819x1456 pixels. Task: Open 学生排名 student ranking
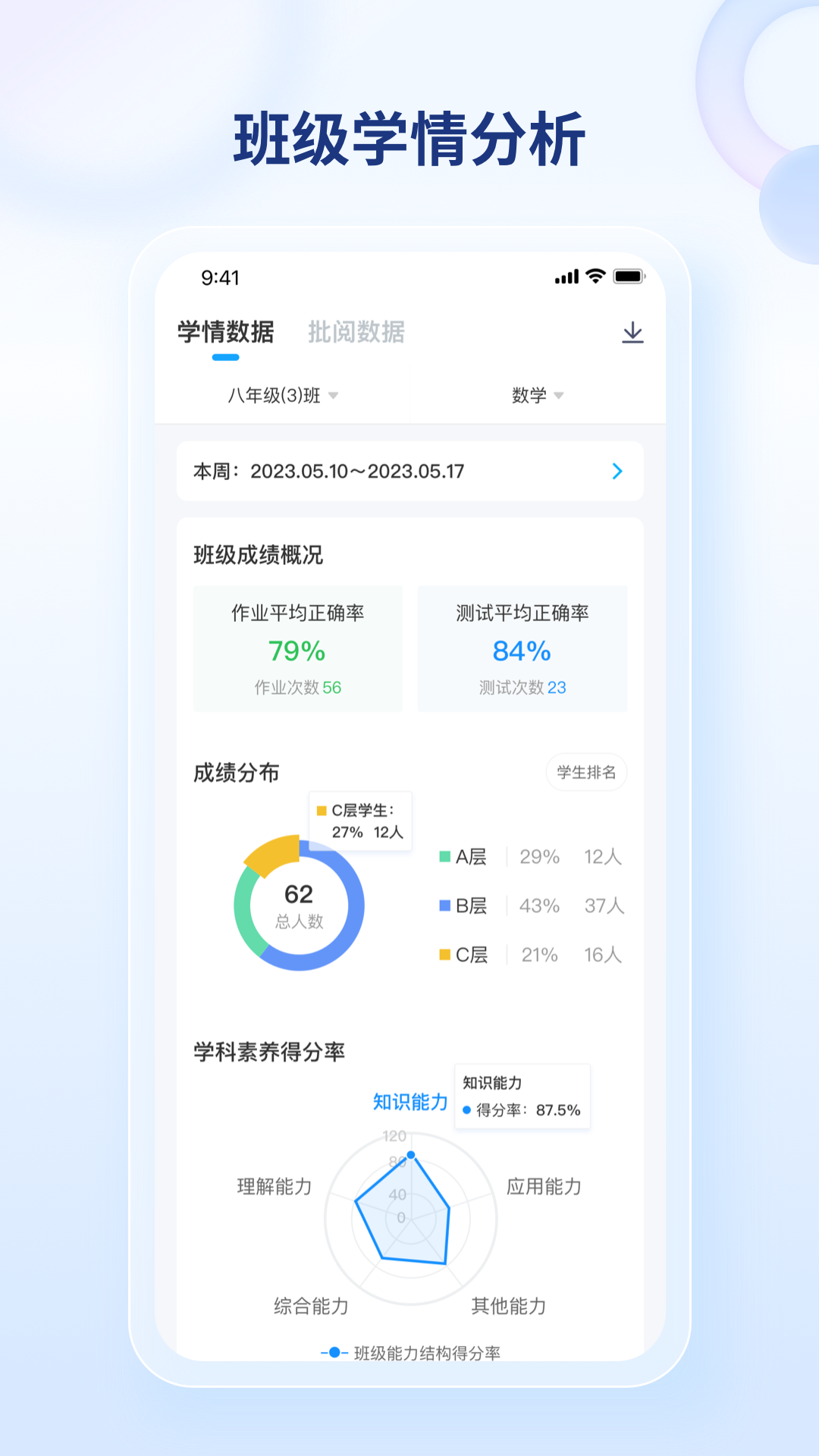(586, 773)
